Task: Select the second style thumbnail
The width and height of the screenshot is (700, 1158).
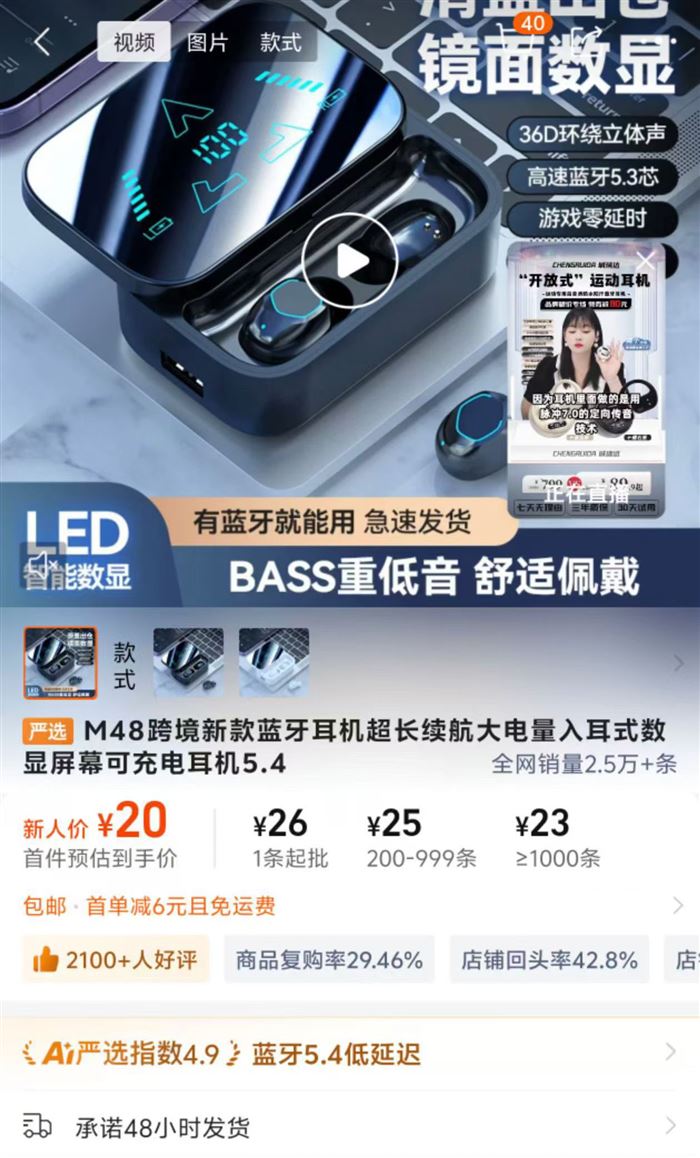Action: click(x=188, y=662)
